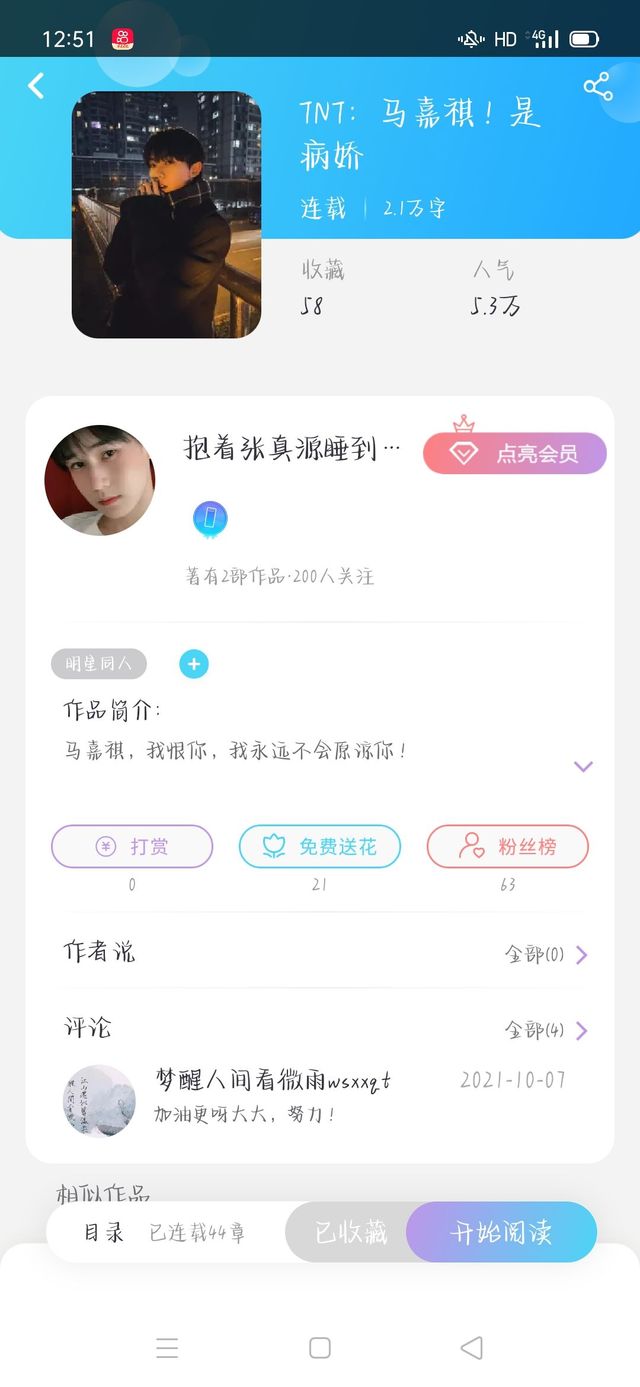Screen dimensions: 640x1387
Task: Open the 粉丝榜 fan ranking
Action: (x=508, y=846)
